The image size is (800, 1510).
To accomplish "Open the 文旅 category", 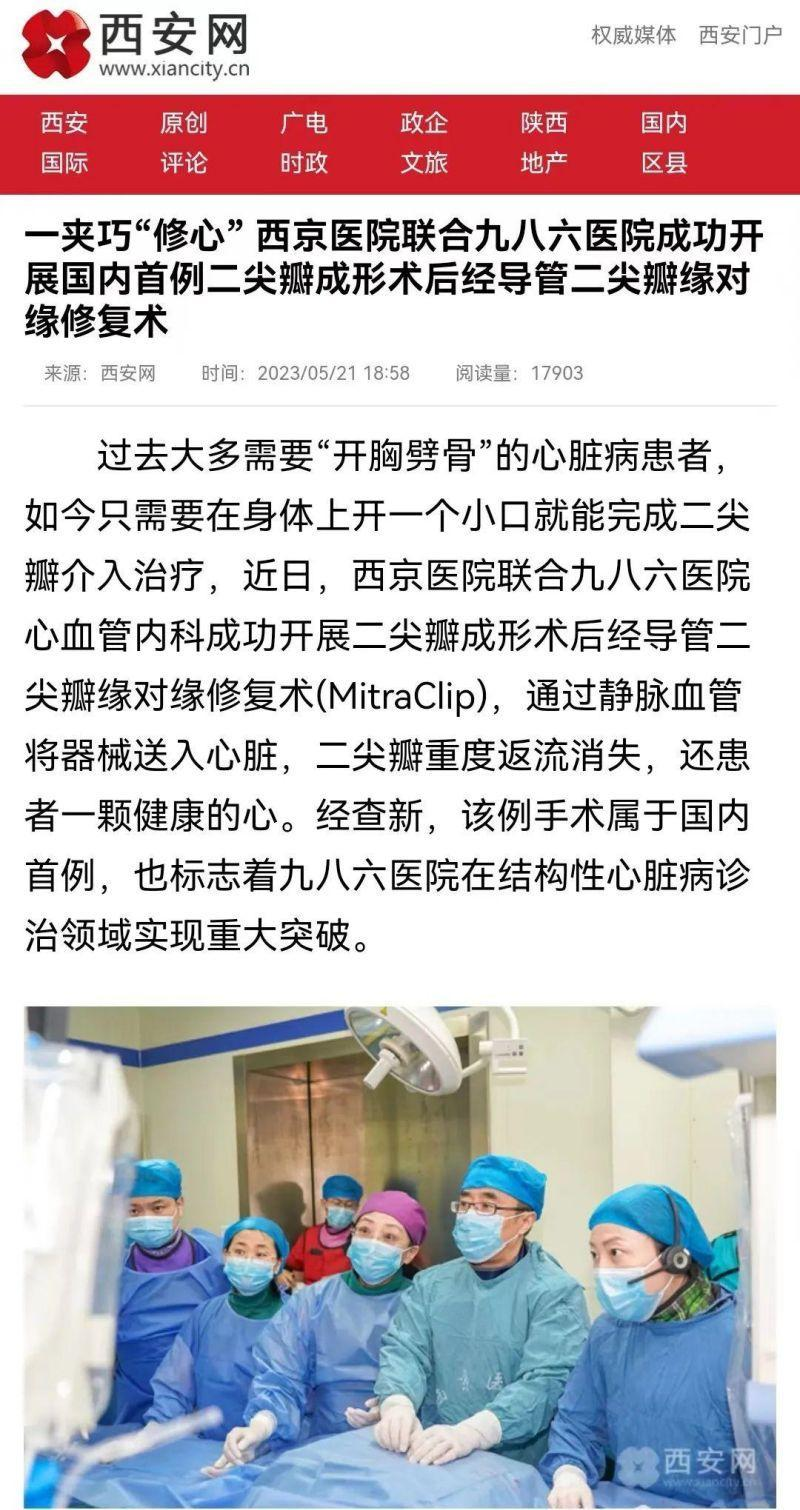I will (x=424, y=162).
